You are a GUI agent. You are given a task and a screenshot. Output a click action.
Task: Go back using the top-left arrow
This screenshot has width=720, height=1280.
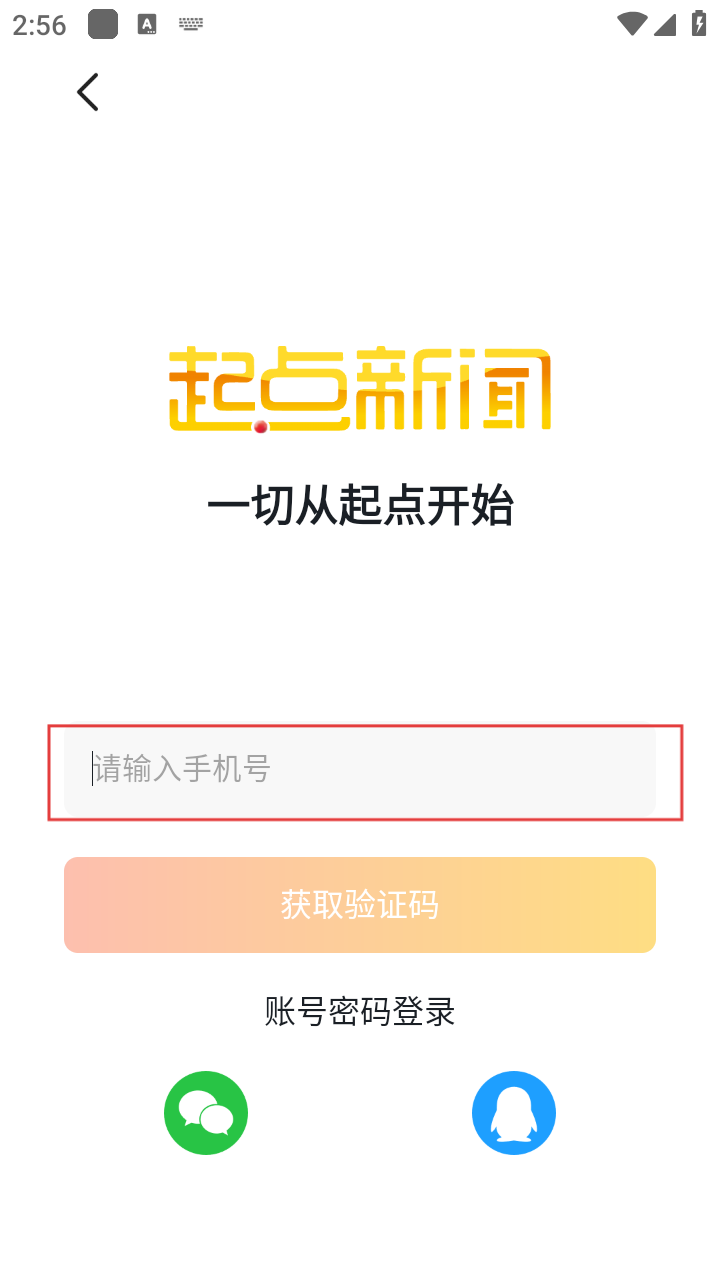pyautogui.click(x=88, y=92)
